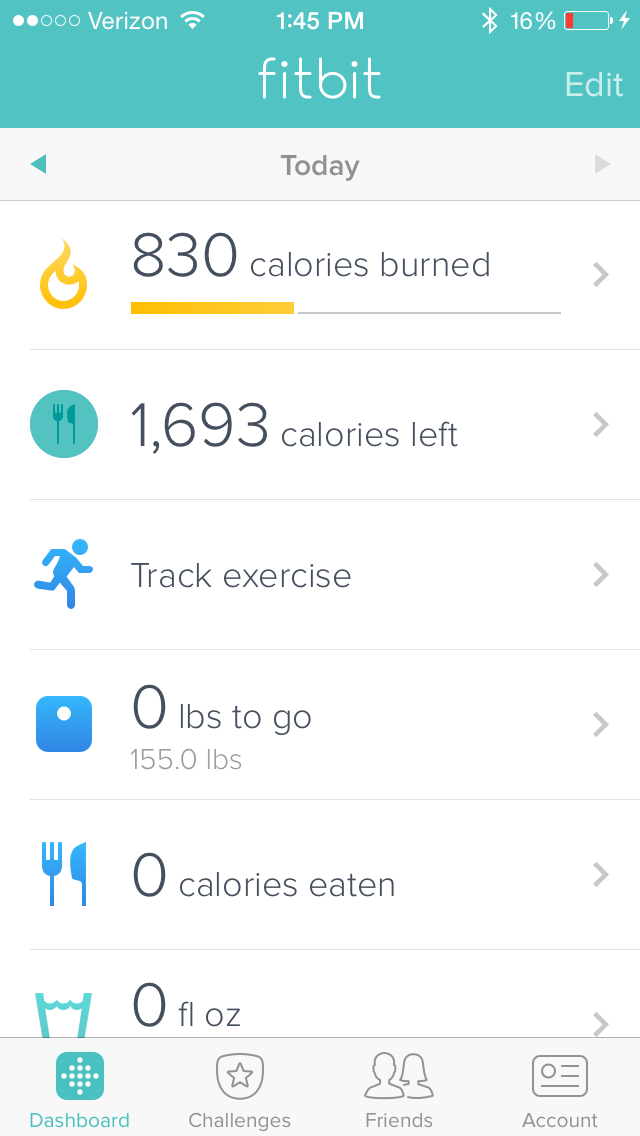Image resolution: width=640 pixels, height=1136 pixels.
Task: Switch to the Account tab
Action: [x=559, y=1088]
